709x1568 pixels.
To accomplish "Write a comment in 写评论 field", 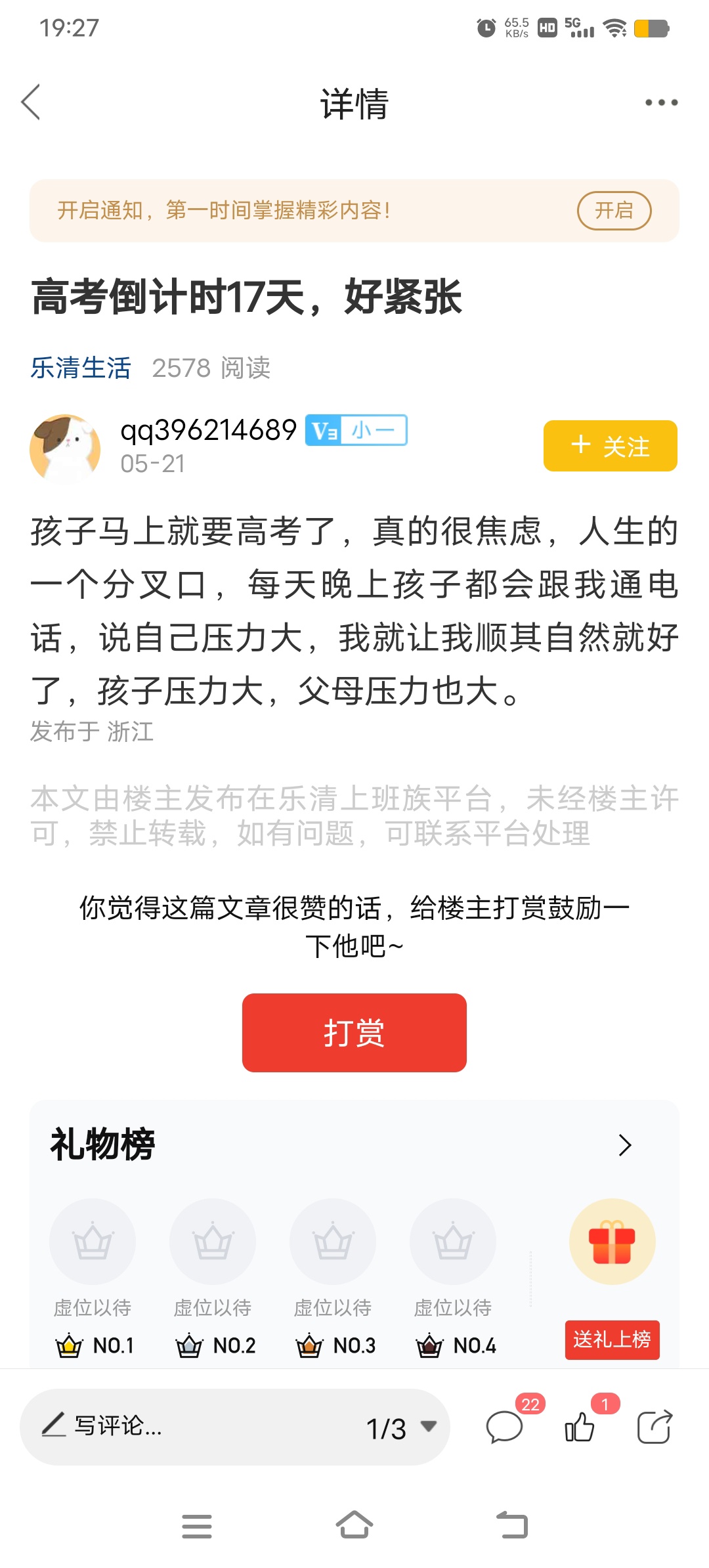I will [x=197, y=1426].
